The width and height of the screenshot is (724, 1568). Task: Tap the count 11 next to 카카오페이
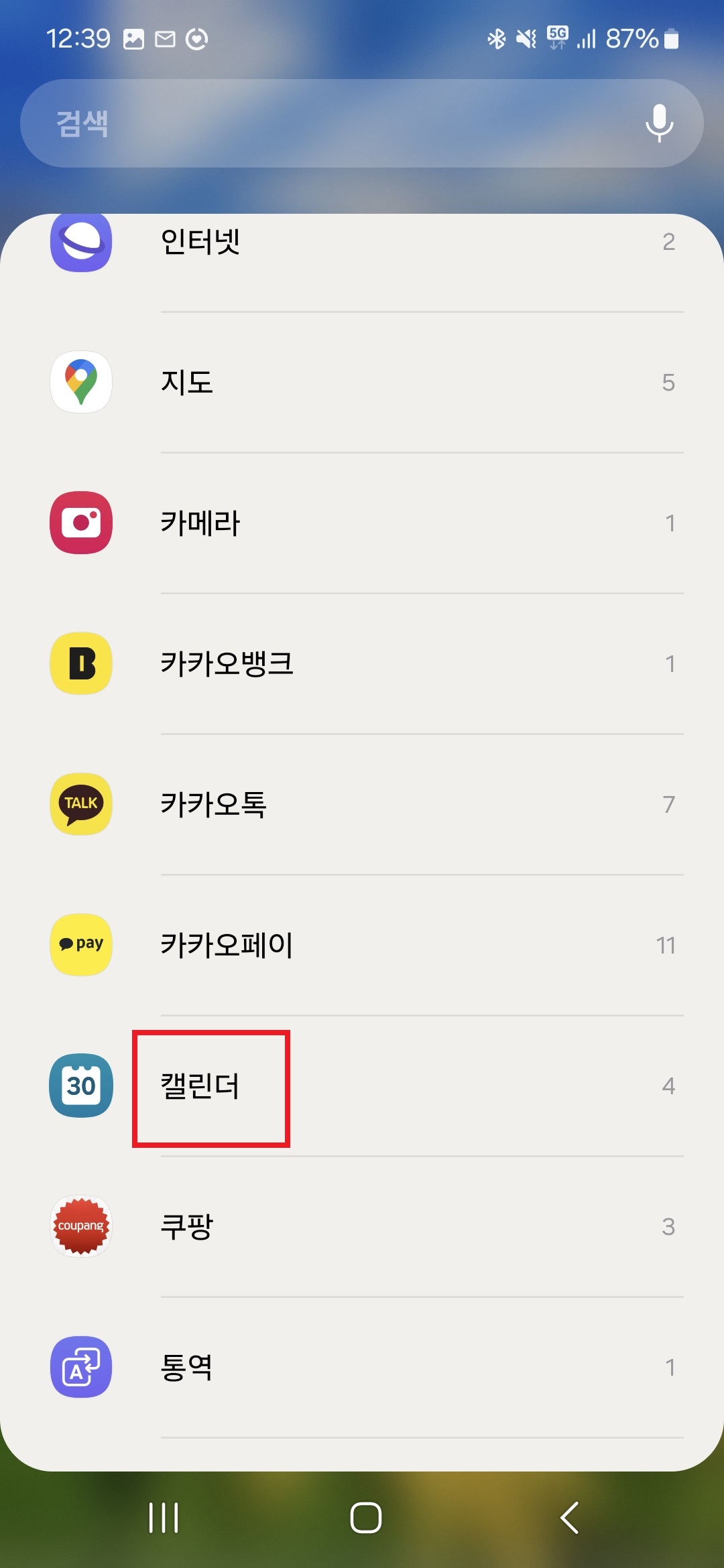(667, 945)
